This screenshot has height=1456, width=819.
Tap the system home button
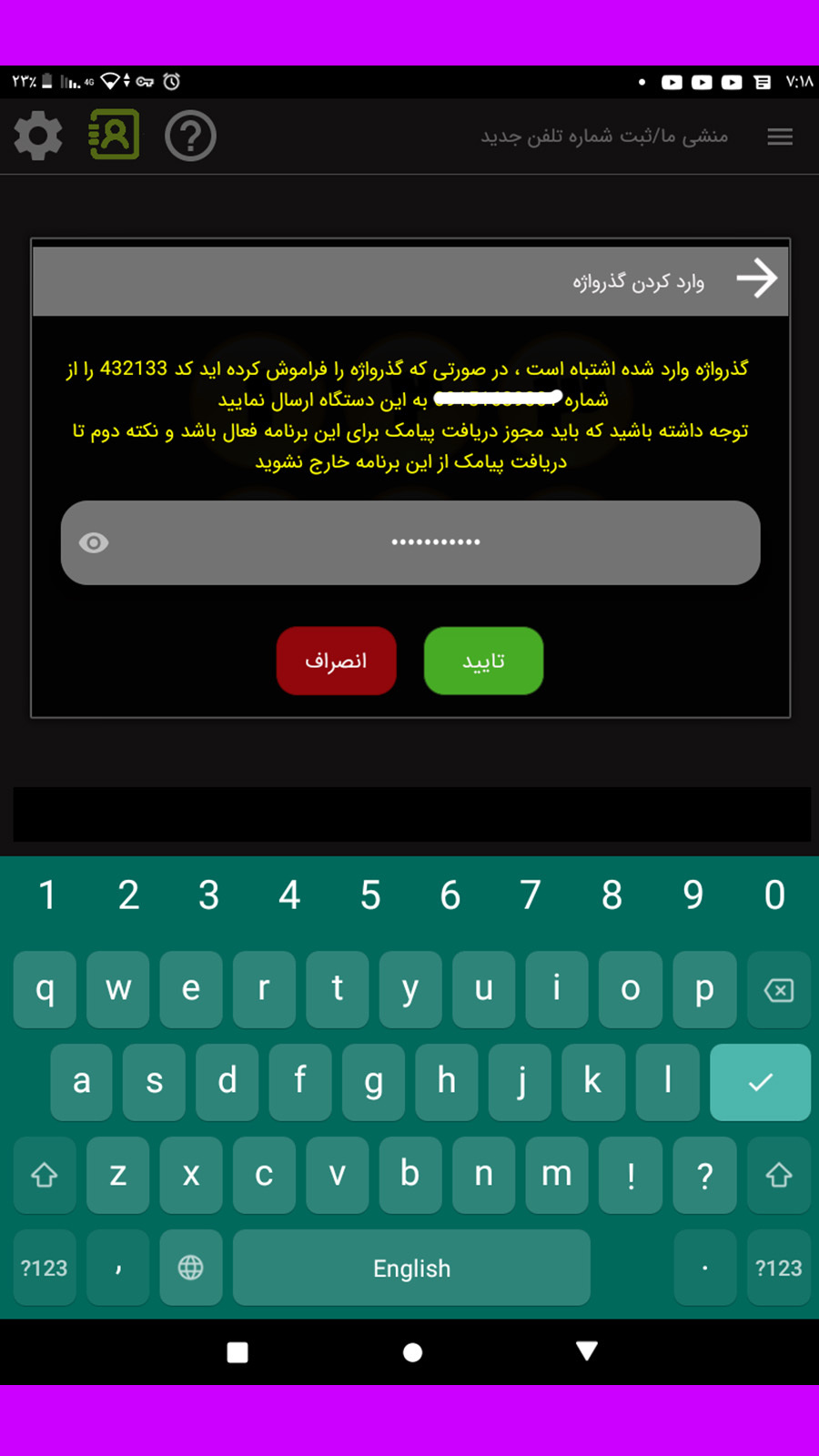[412, 1352]
